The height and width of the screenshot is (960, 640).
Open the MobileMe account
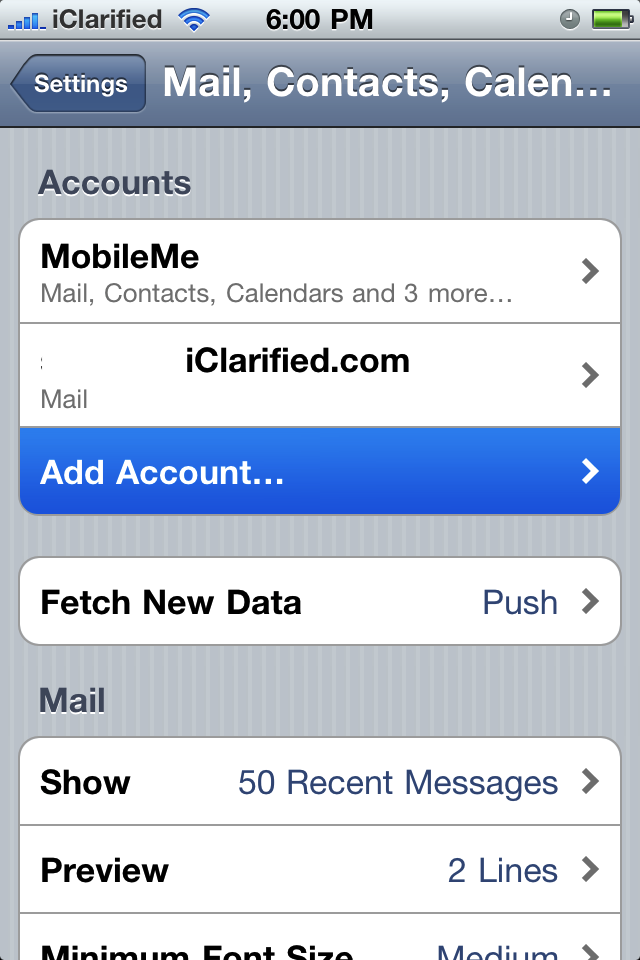320,272
